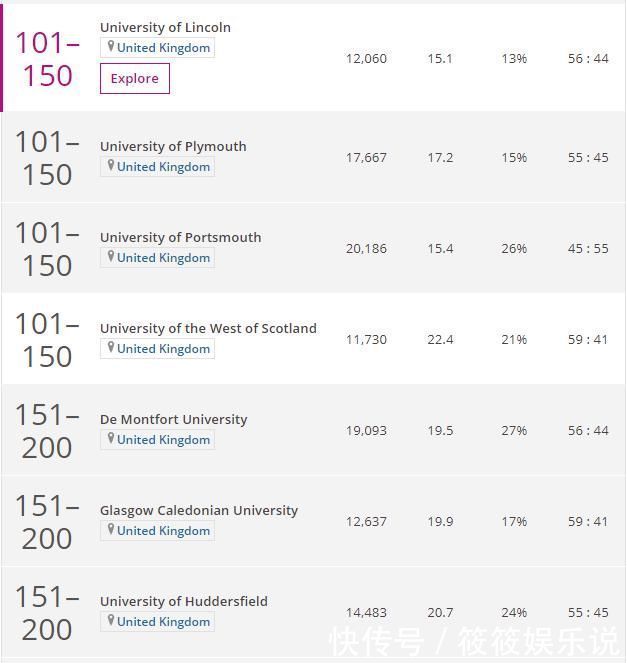The height and width of the screenshot is (663, 627).
Task: View University of Portsmouth details
Action: point(180,237)
